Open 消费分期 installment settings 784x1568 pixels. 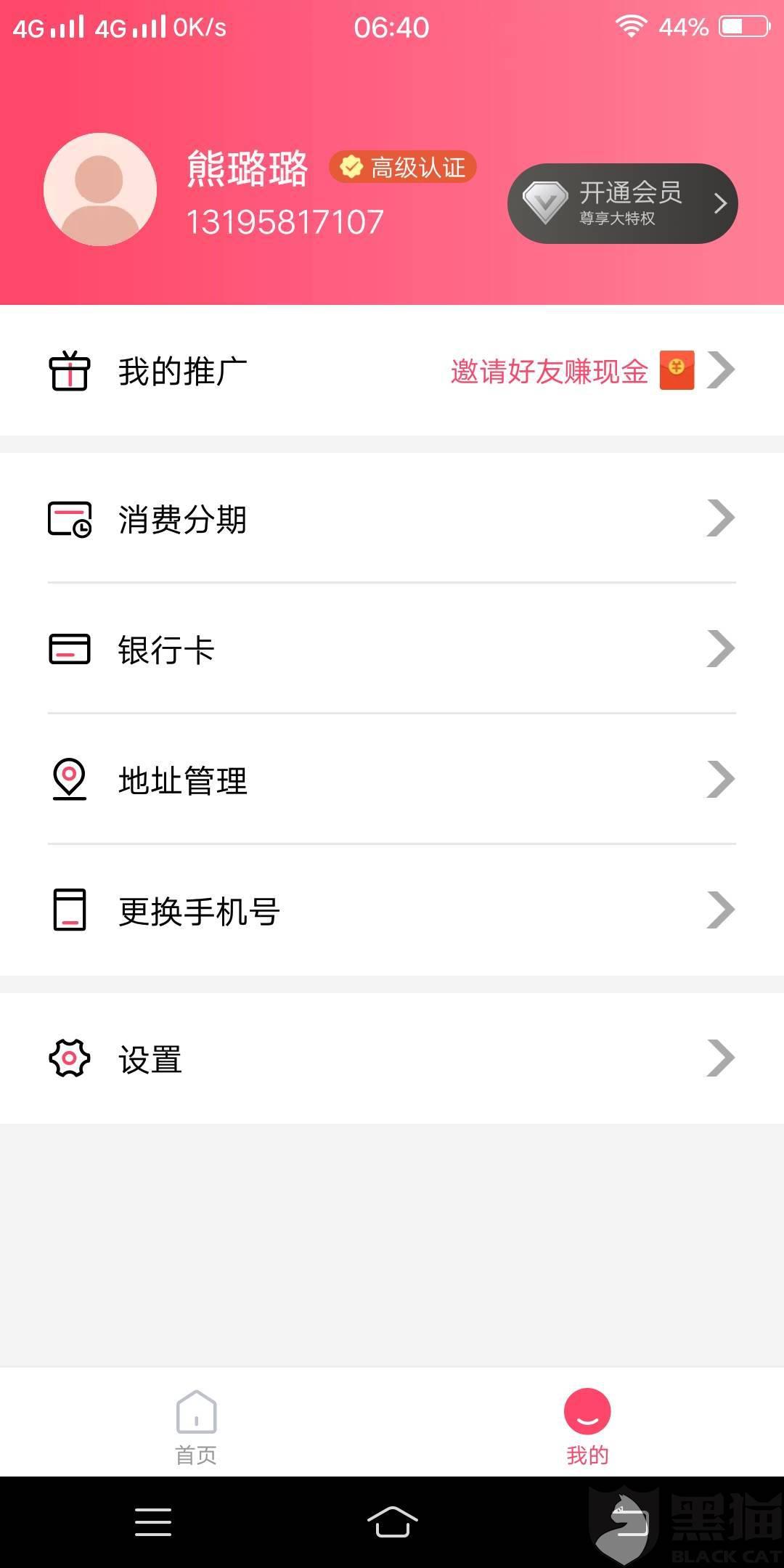click(x=392, y=518)
